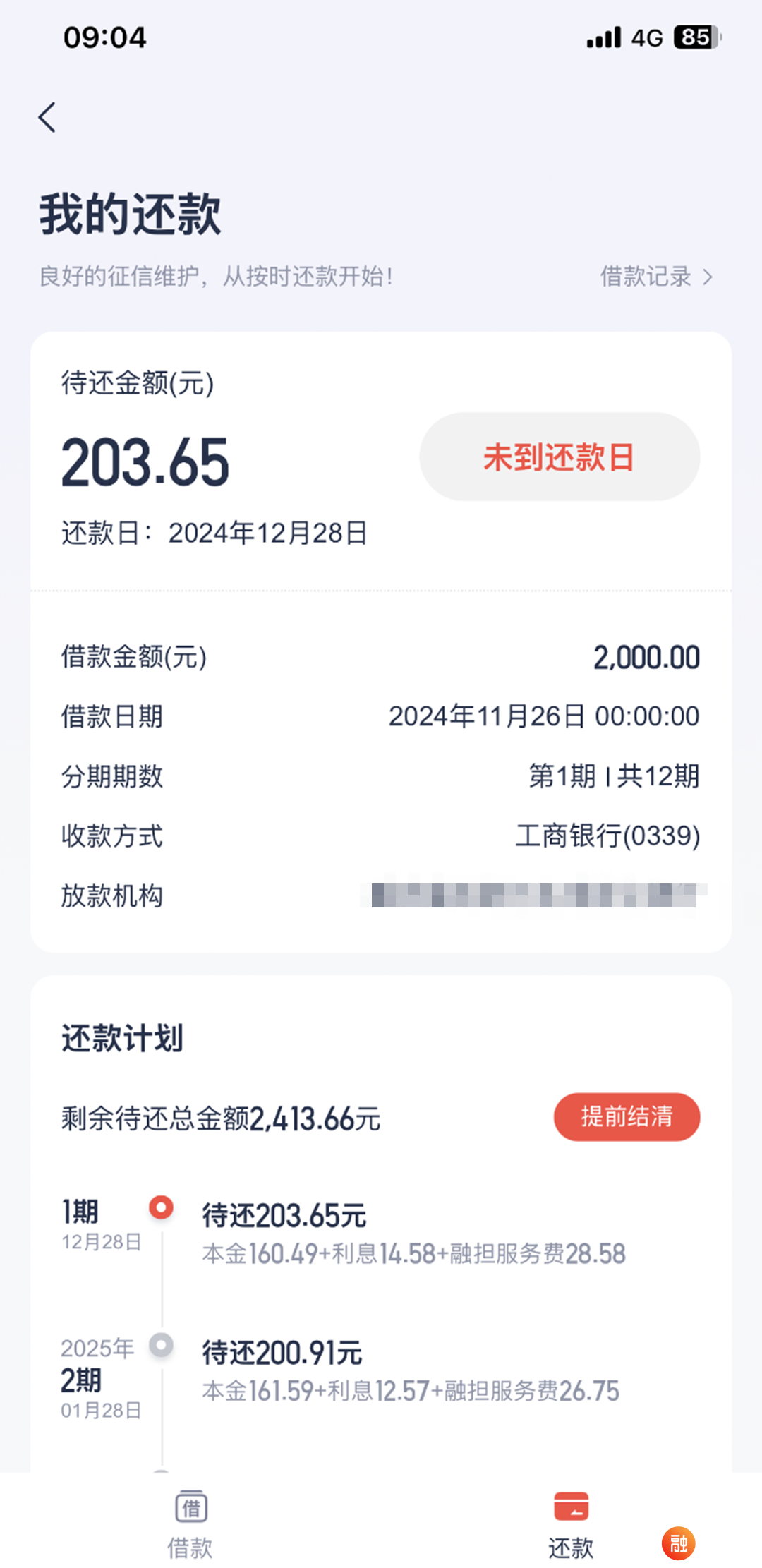This screenshot has width=762, height=1568.
Task: Tap the 未到还款日 button
Action: tap(560, 457)
